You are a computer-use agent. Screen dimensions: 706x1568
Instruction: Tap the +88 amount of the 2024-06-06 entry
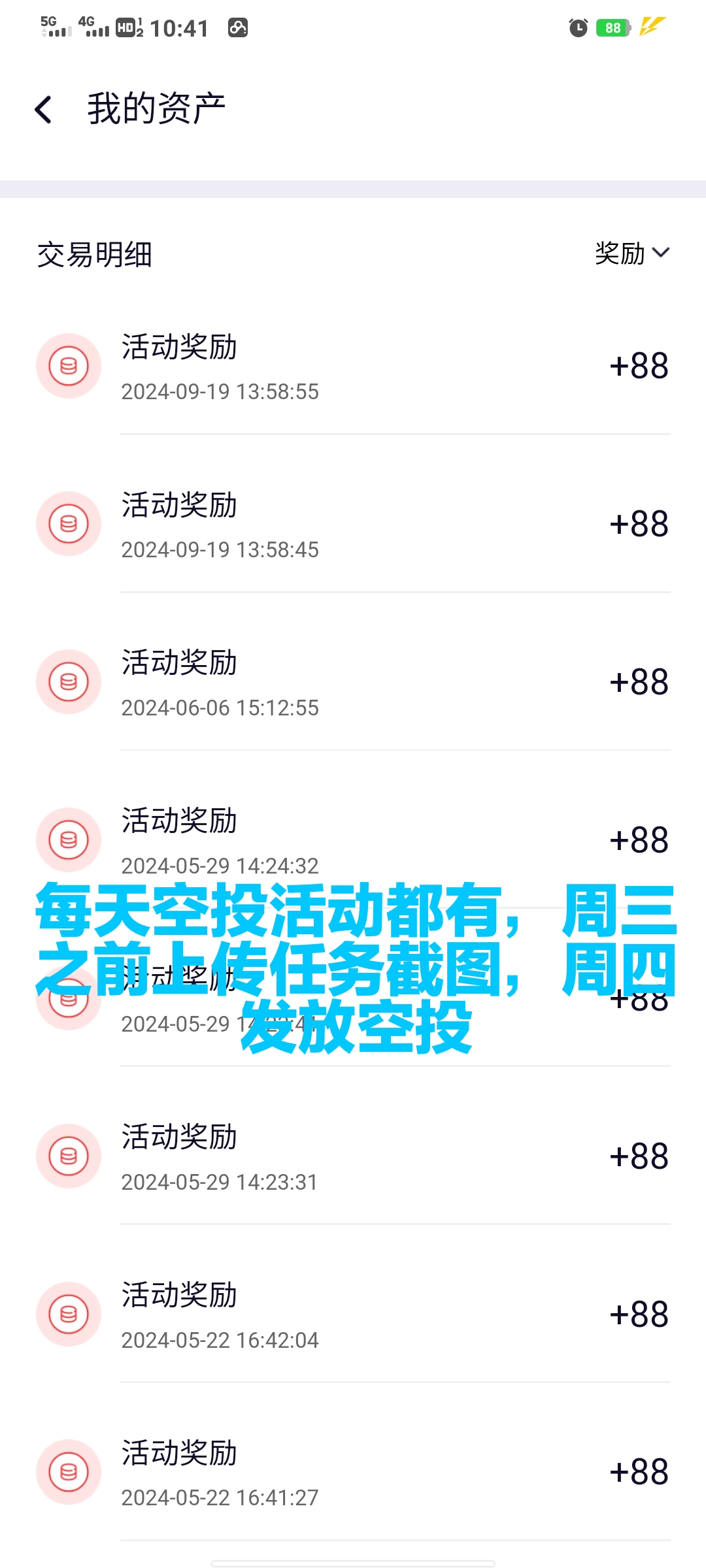pyautogui.click(x=637, y=683)
